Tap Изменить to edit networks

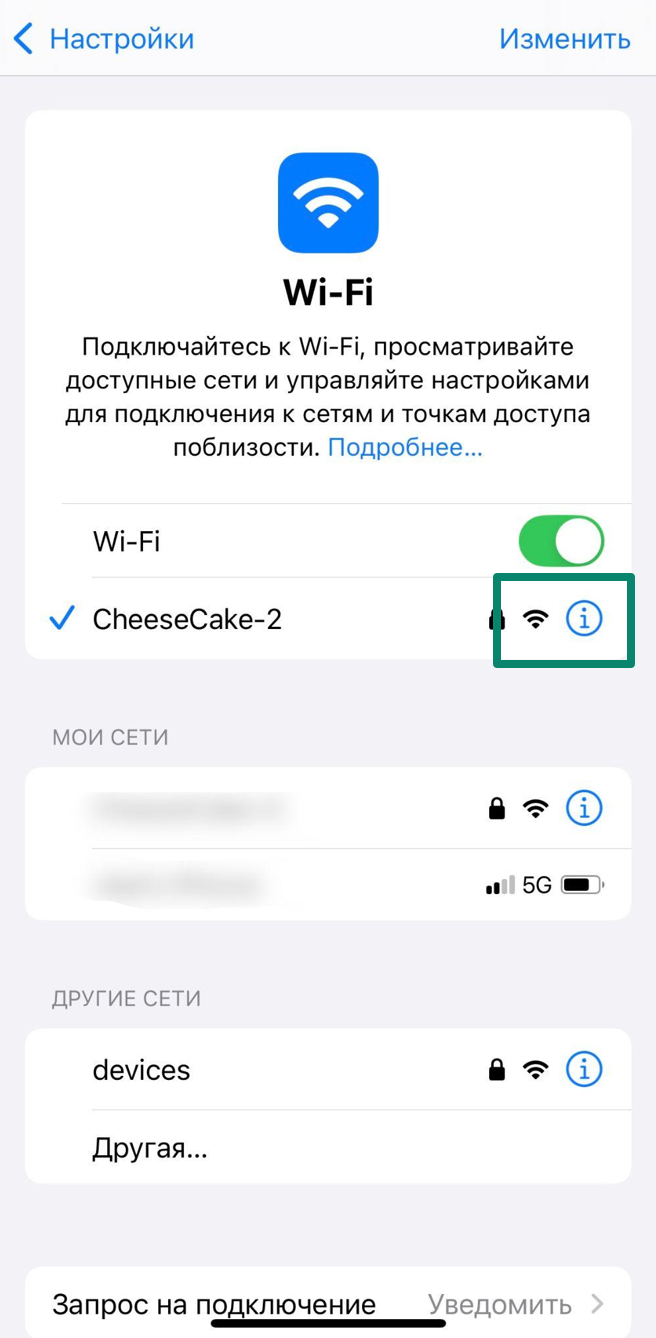tap(565, 40)
